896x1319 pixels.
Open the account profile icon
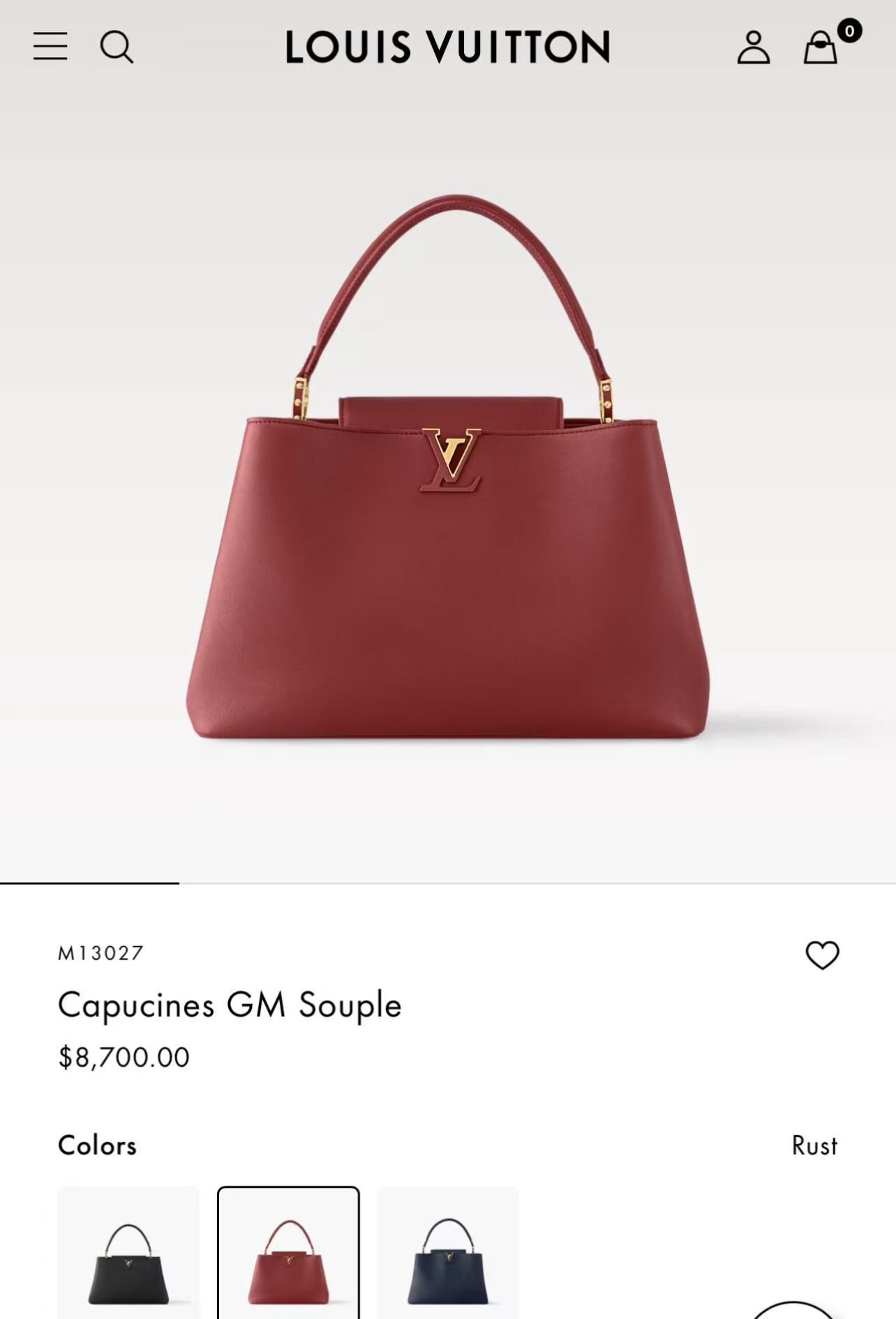tap(753, 47)
